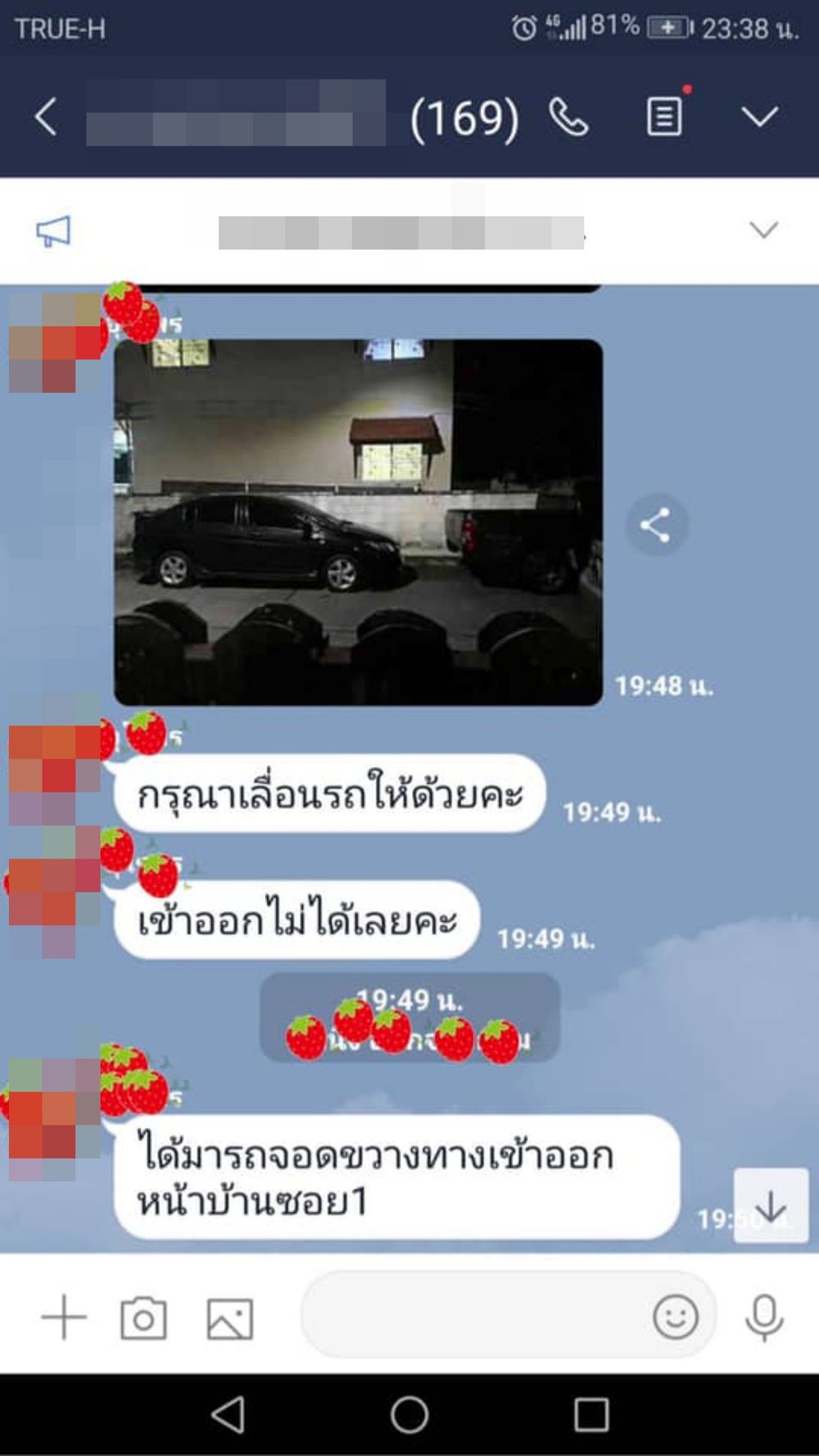Share the parked car photo

pos(655,525)
